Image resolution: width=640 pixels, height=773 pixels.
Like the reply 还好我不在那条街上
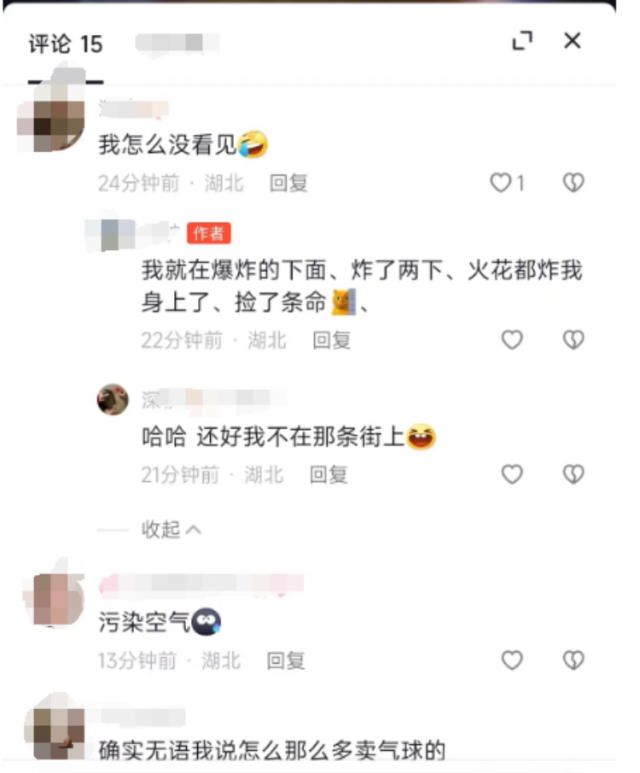512,475
